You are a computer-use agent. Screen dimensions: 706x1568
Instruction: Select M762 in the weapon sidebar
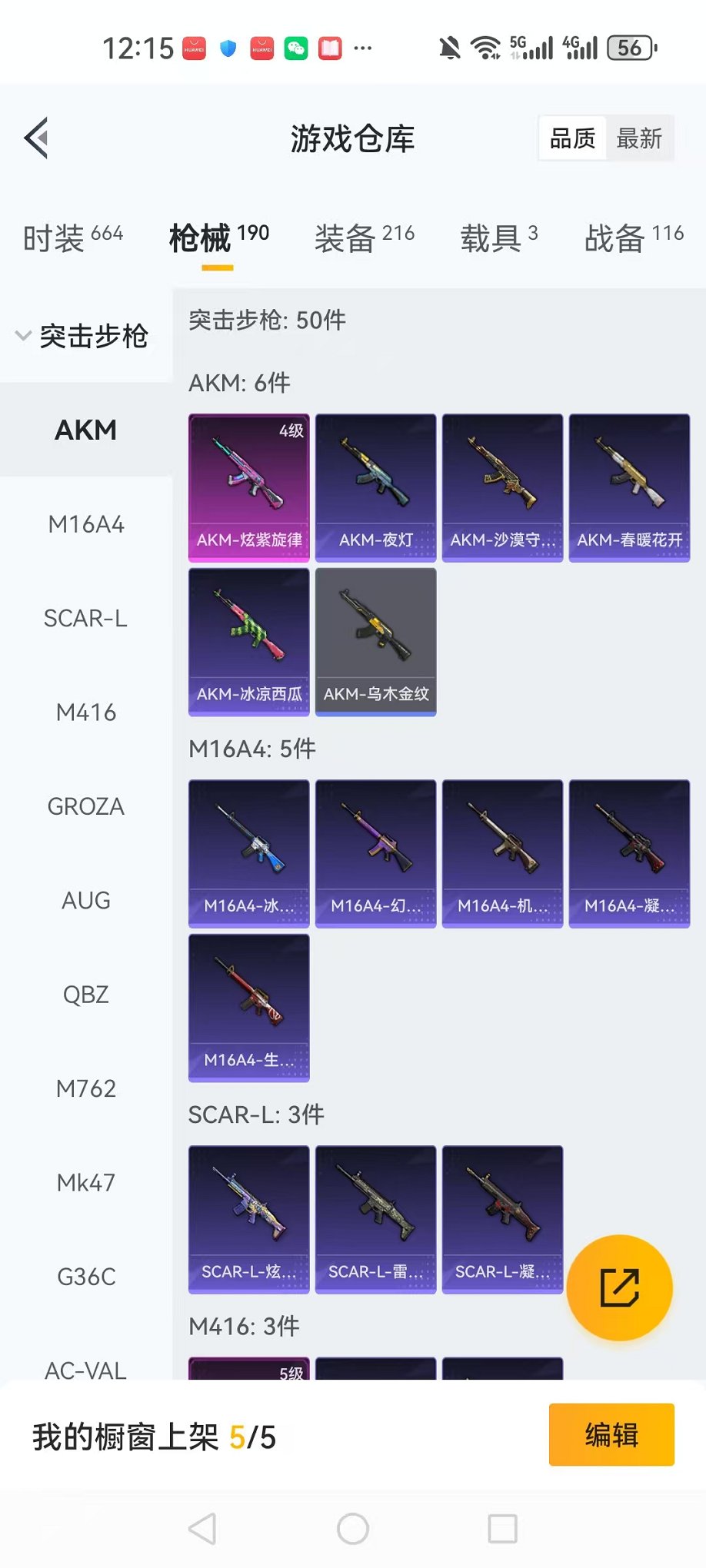pyautogui.click(x=85, y=1088)
